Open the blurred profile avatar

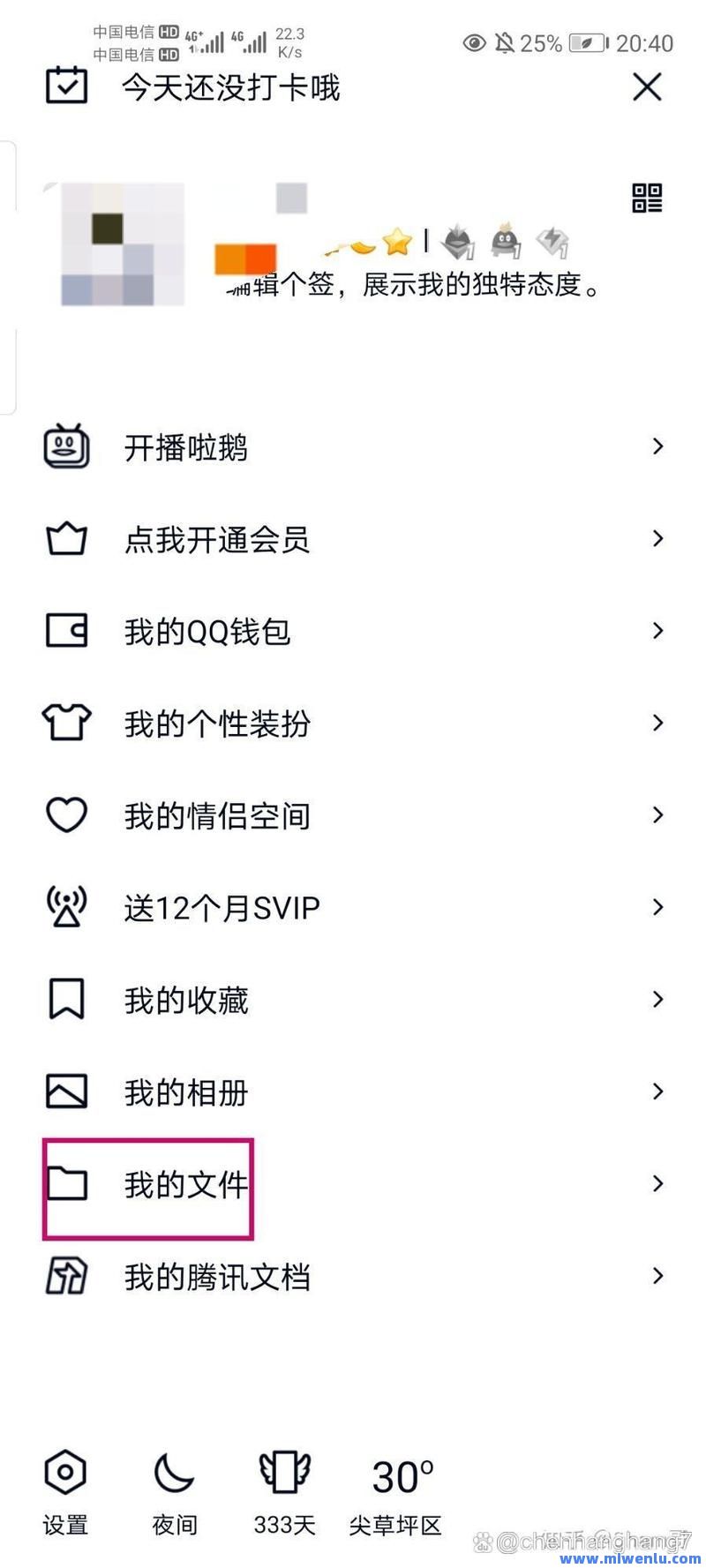(123, 244)
